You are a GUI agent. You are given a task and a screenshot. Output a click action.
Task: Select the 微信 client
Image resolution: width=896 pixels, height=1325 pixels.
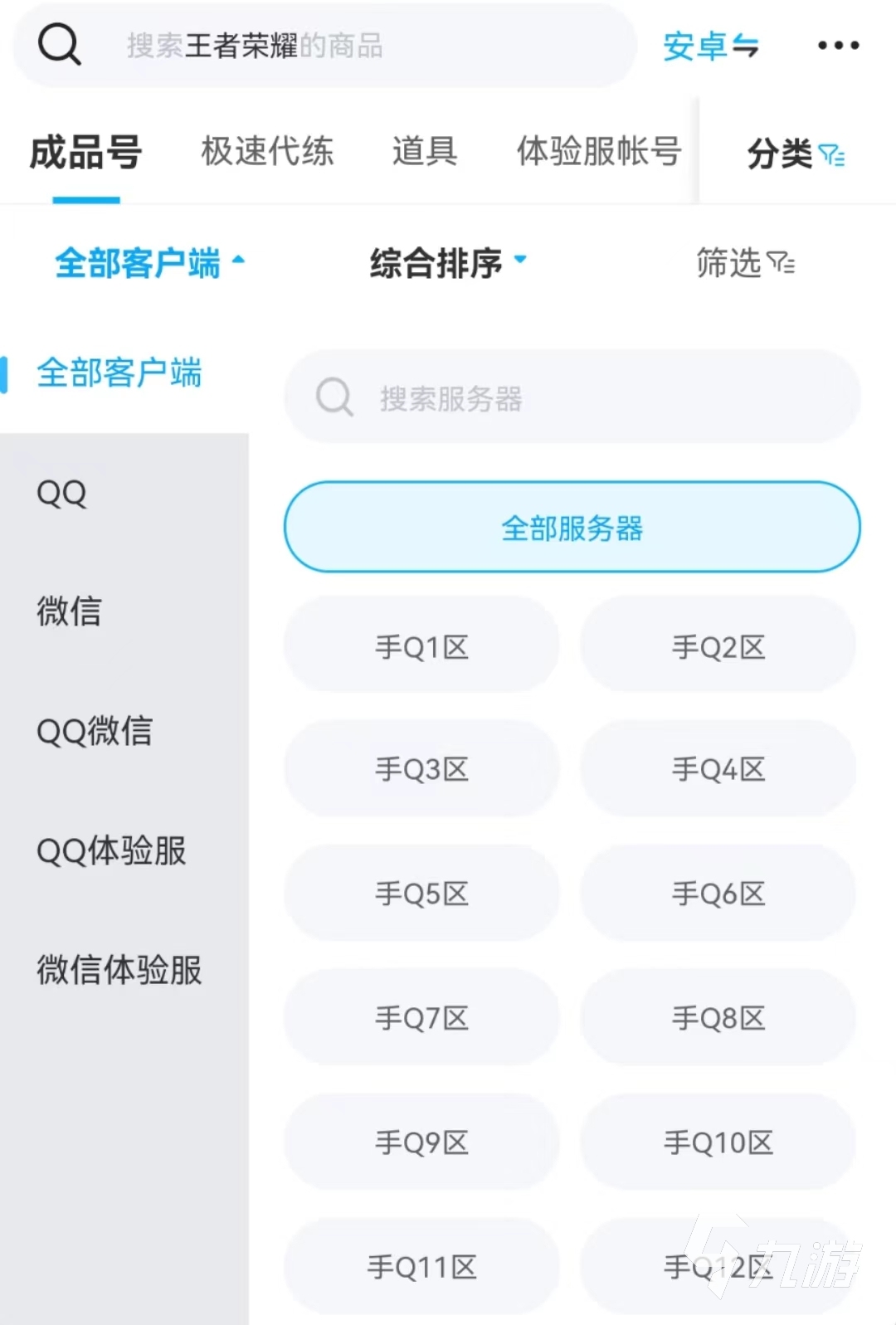pos(124,611)
